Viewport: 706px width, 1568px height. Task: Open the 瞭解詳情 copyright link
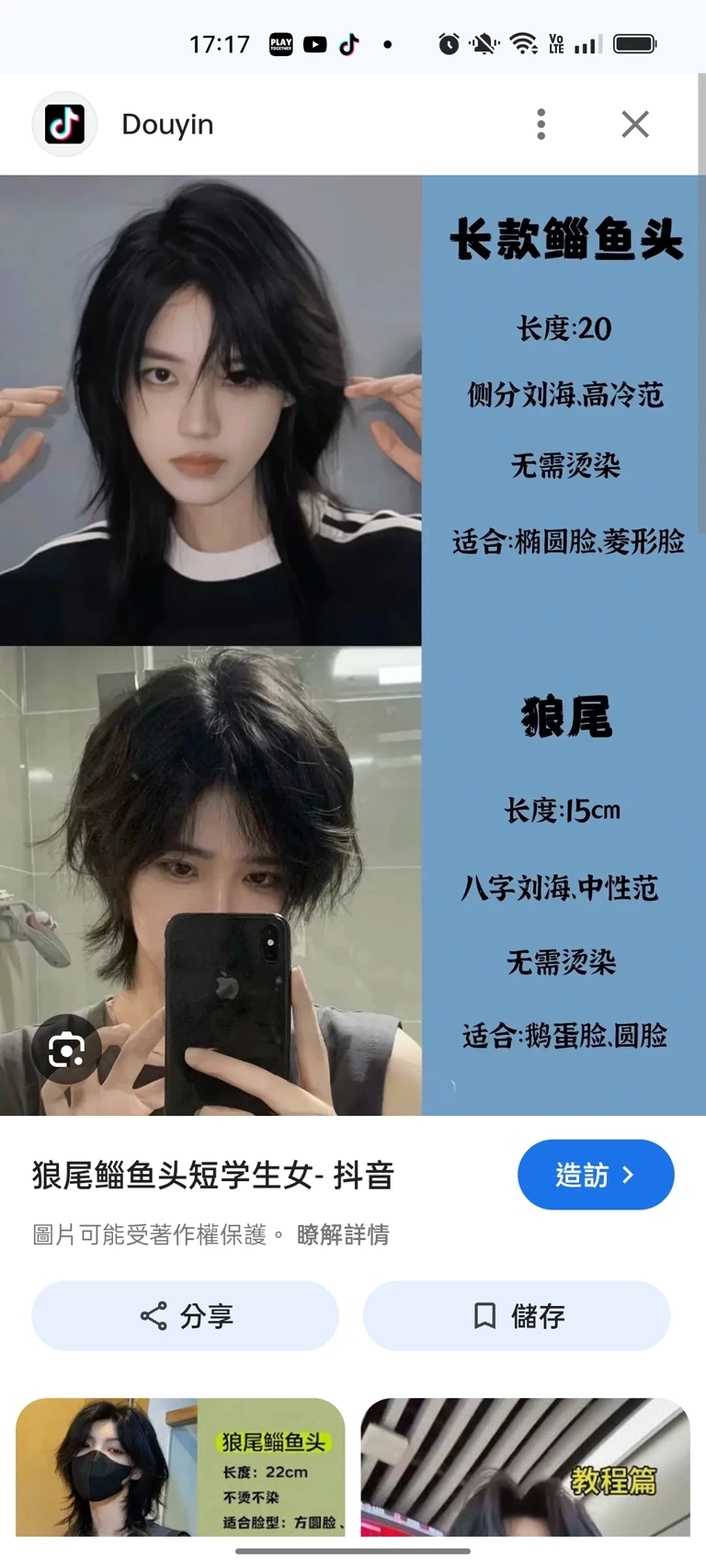coord(343,1234)
